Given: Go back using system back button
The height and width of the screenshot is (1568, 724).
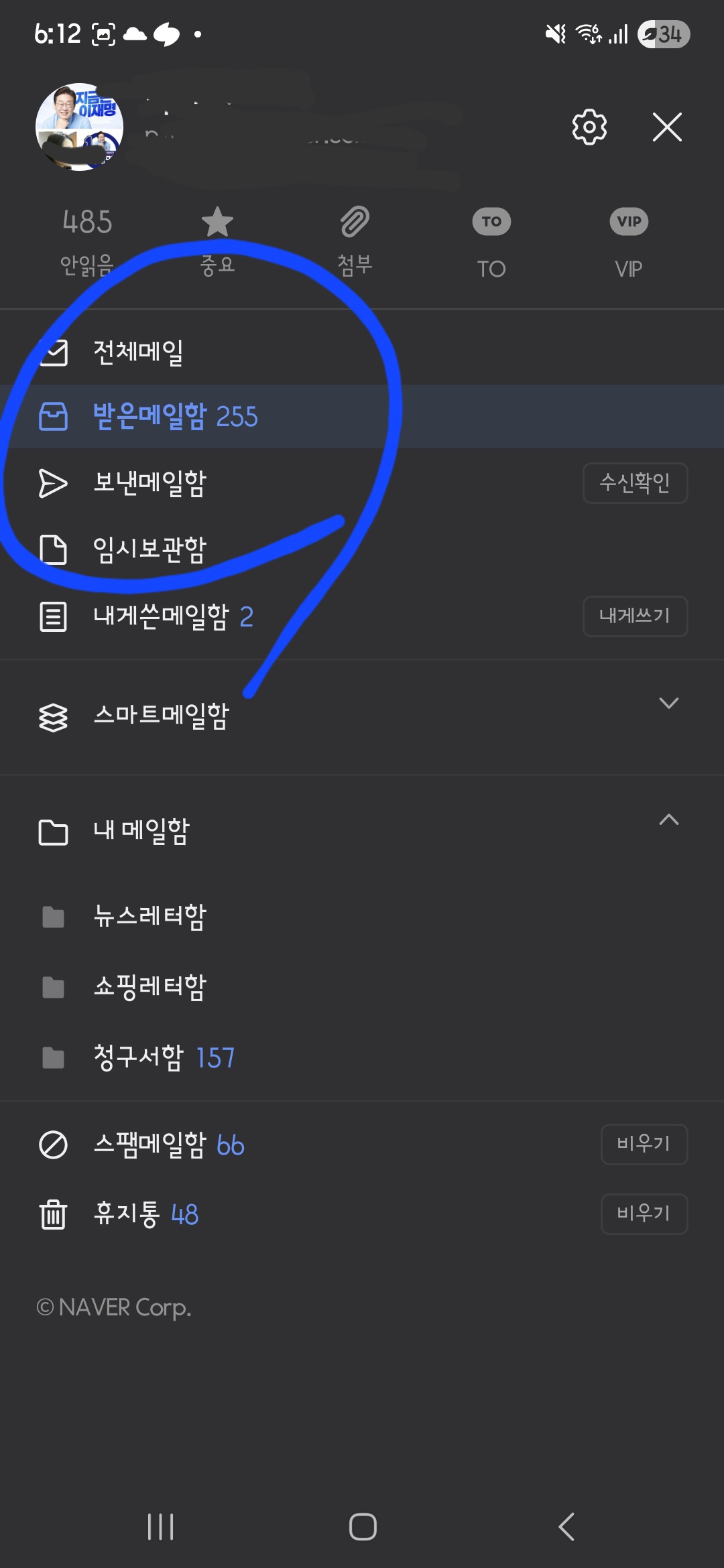Looking at the screenshot, I should [x=566, y=1526].
